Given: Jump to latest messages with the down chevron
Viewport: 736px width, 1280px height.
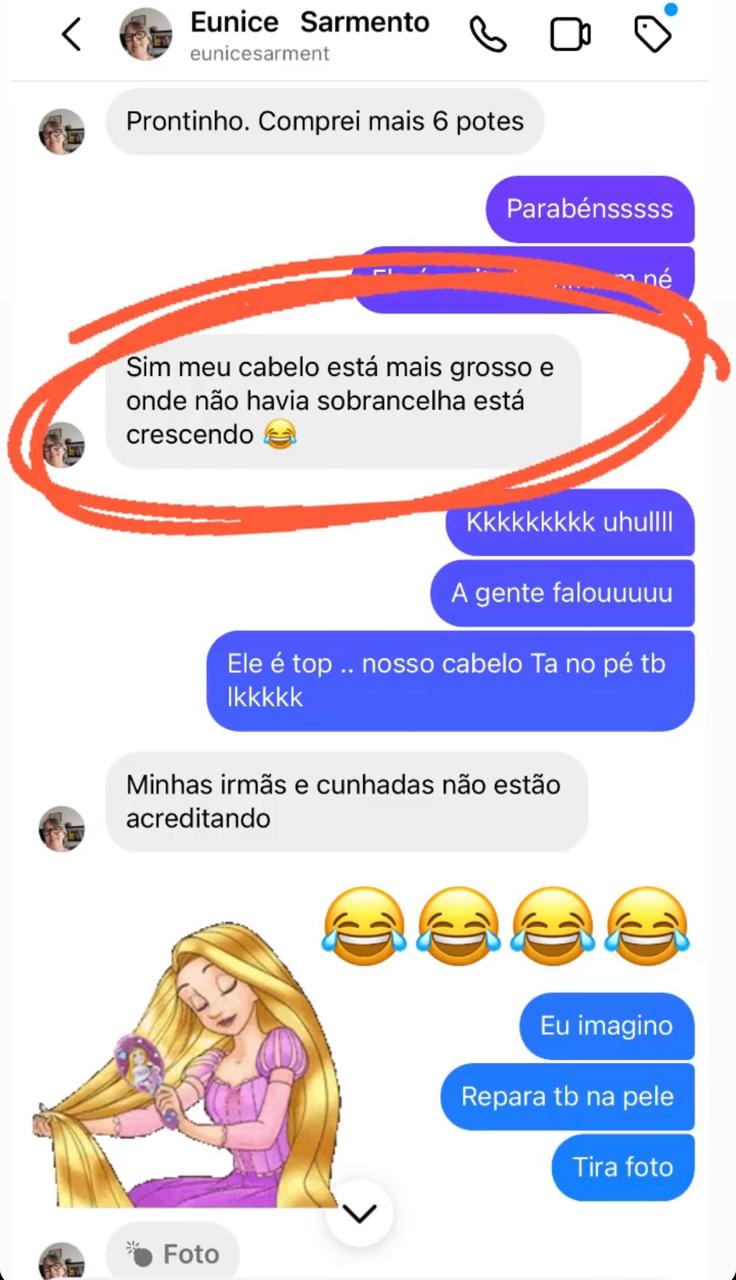Looking at the screenshot, I should coord(360,1213).
